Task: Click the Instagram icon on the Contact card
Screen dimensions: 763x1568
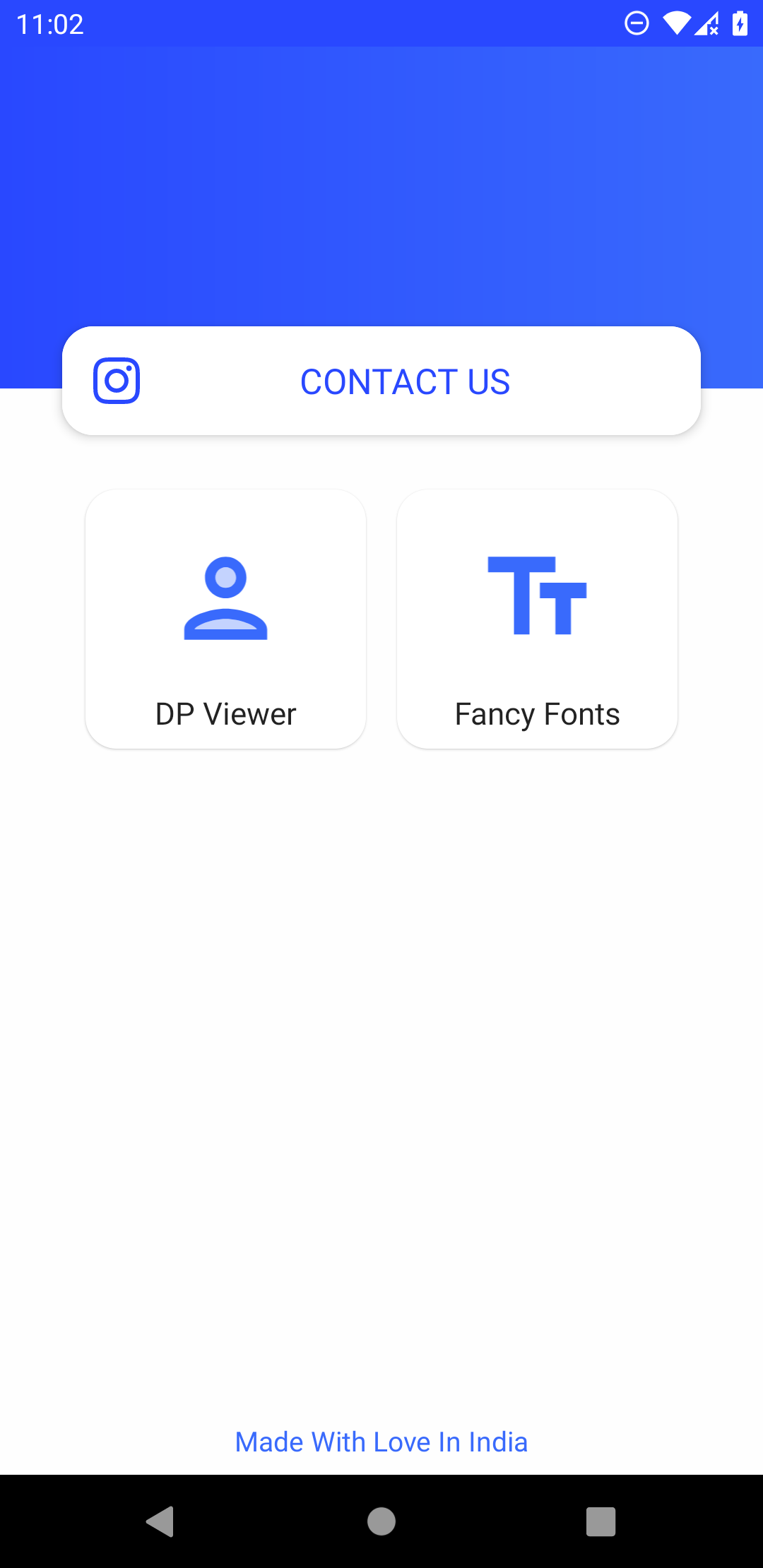Action: [117, 380]
